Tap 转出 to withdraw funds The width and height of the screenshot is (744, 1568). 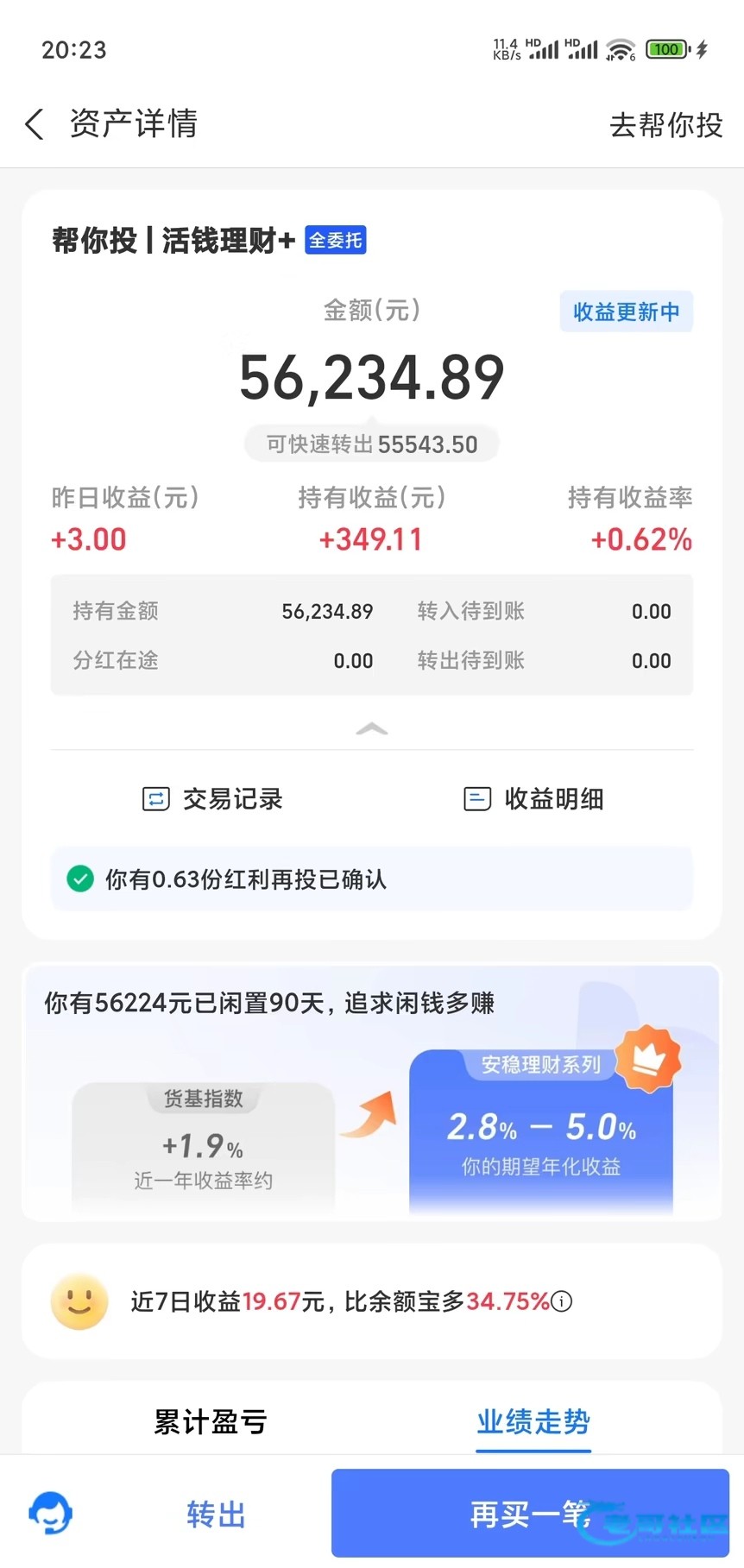(217, 1514)
